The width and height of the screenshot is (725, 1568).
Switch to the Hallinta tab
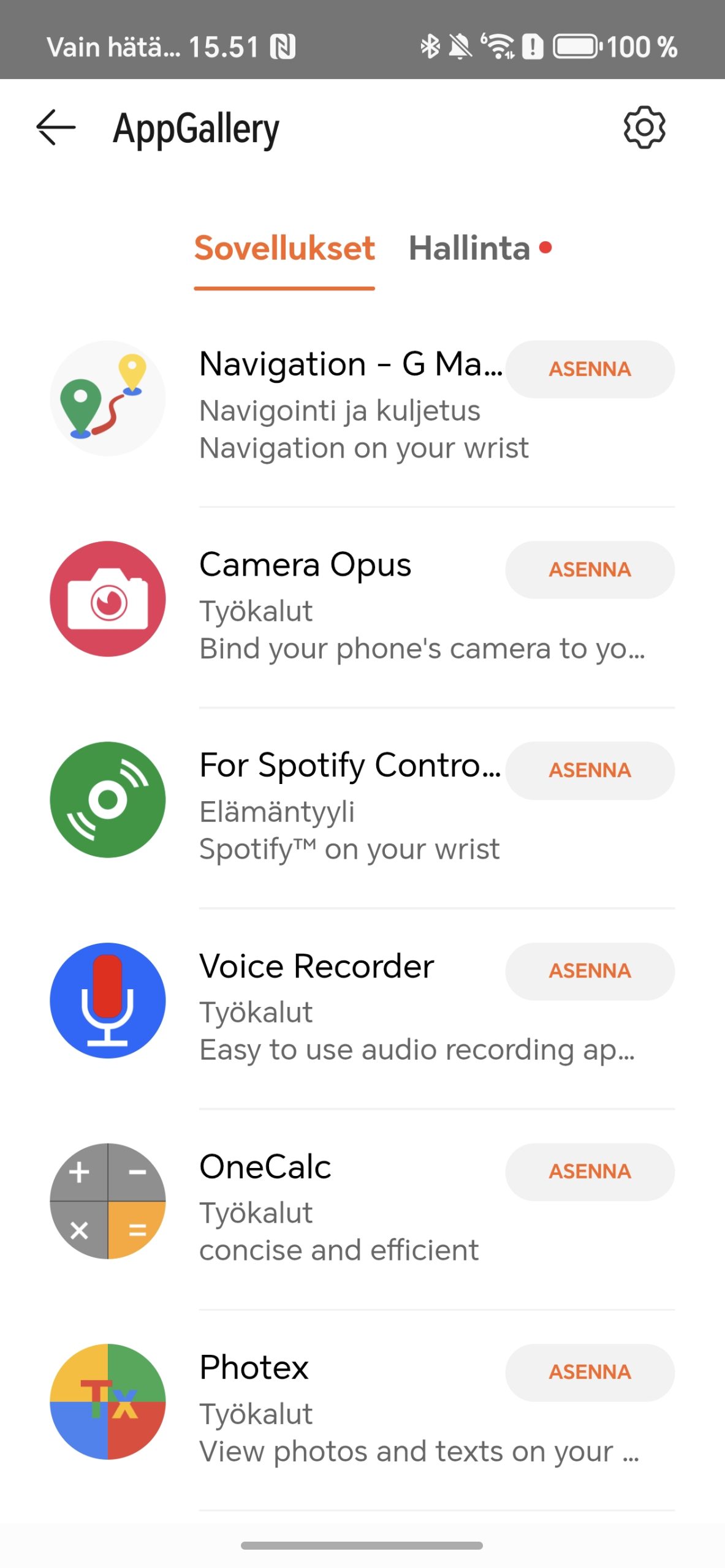(x=480, y=248)
